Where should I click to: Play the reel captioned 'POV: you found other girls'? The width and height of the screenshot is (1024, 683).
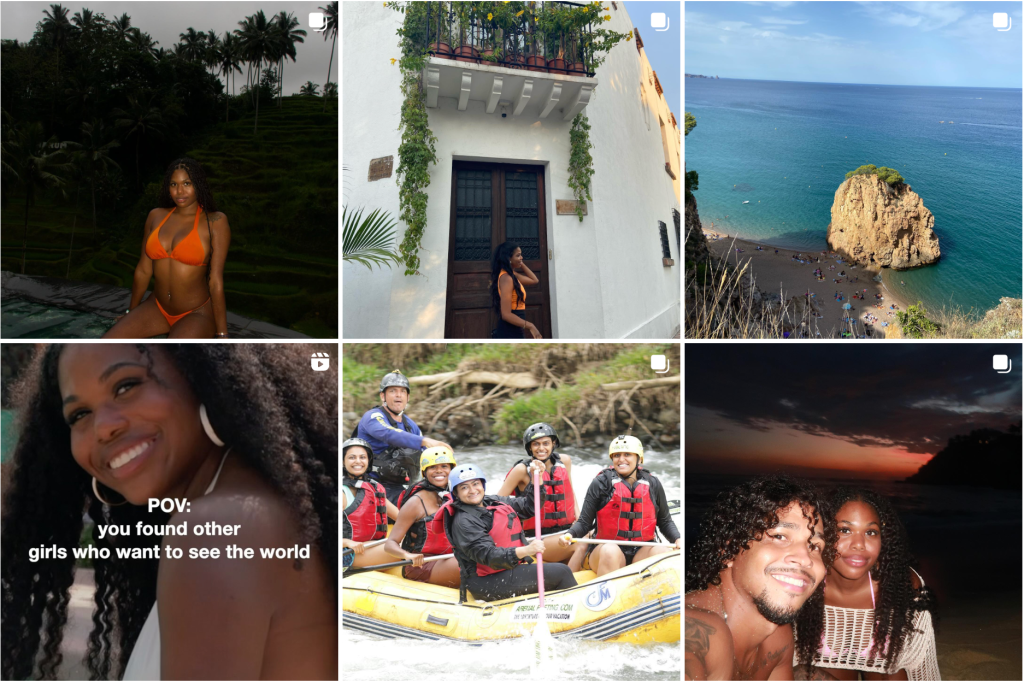click(x=169, y=512)
